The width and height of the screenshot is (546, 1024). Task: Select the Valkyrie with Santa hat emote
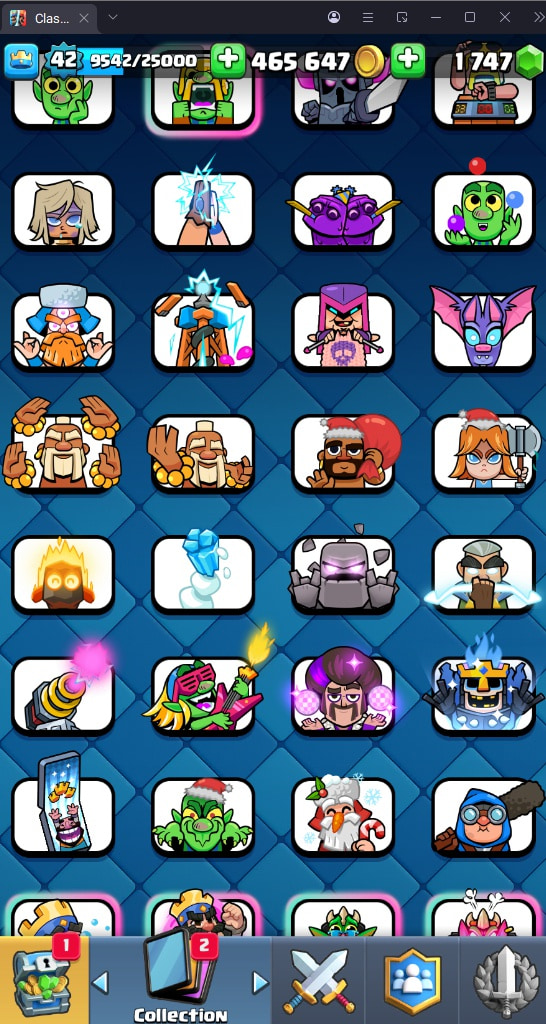click(x=484, y=453)
